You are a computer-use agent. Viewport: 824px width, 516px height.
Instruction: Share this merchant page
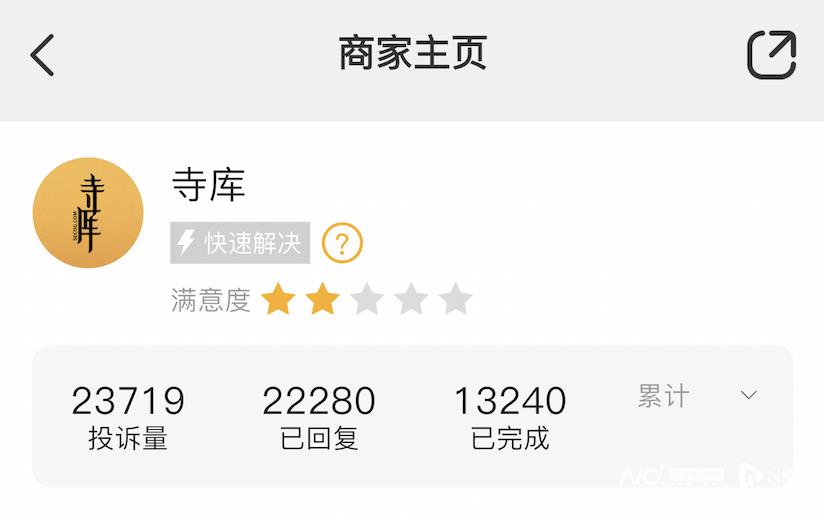click(x=772, y=55)
